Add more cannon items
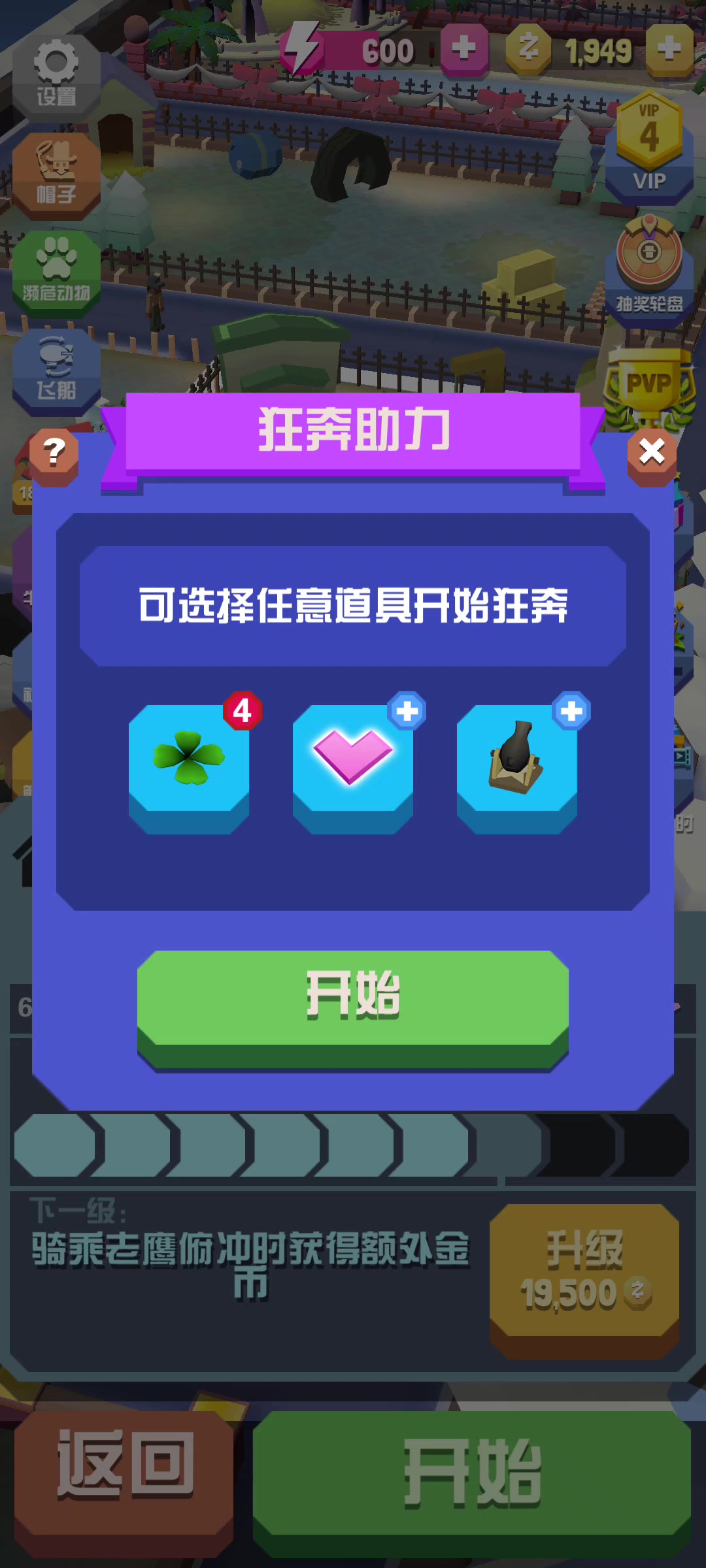The height and width of the screenshot is (1568, 706). (571, 711)
